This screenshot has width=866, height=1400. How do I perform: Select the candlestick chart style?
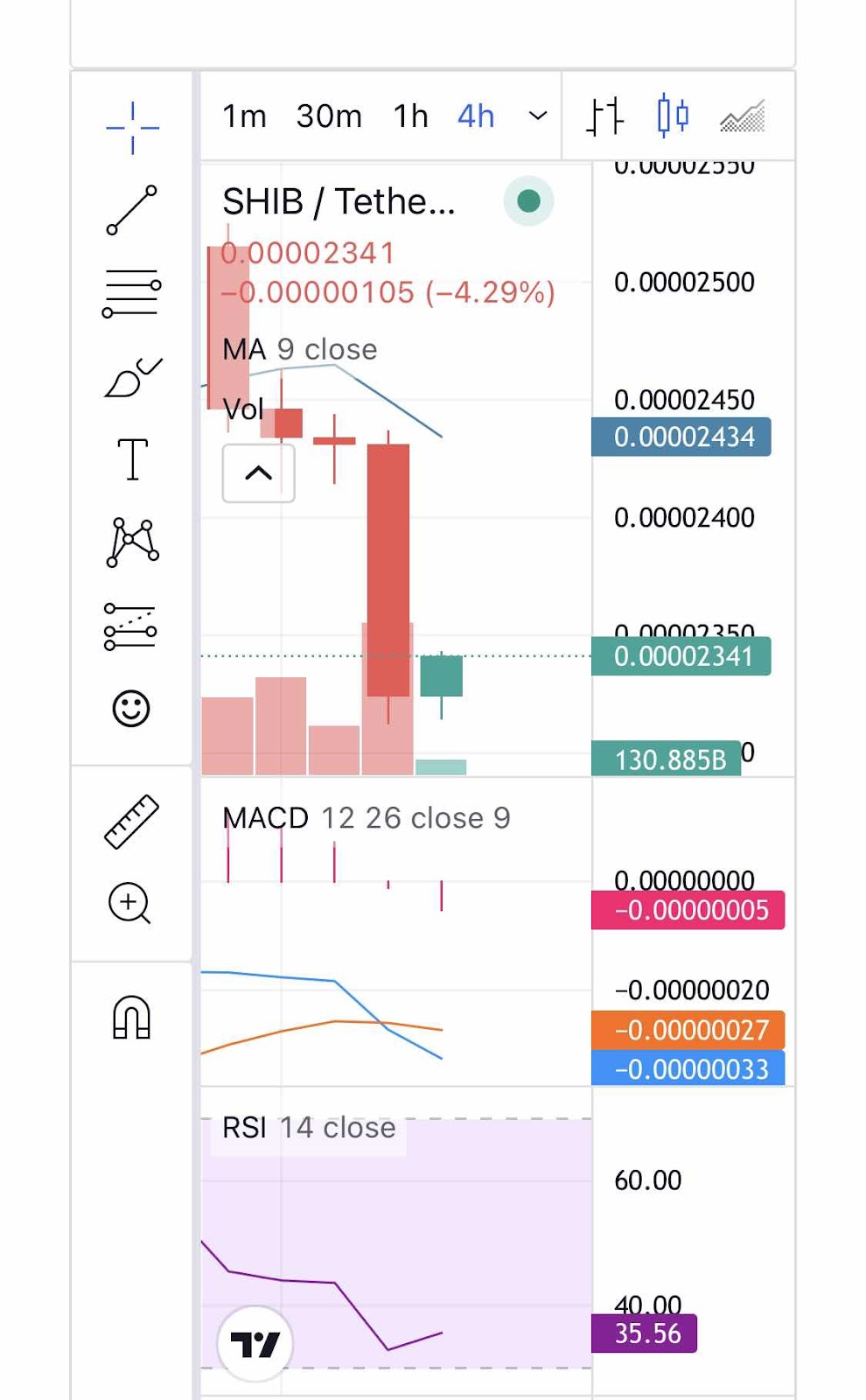click(673, 115)
